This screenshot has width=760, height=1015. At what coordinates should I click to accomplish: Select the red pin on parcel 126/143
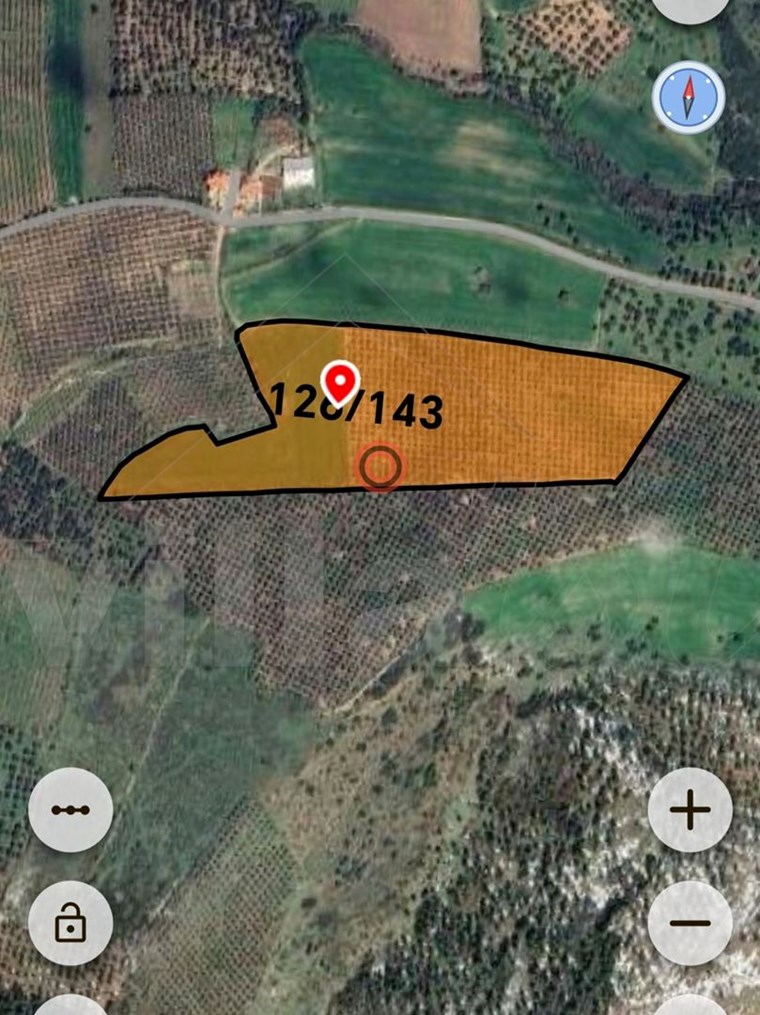coord(341,382)
